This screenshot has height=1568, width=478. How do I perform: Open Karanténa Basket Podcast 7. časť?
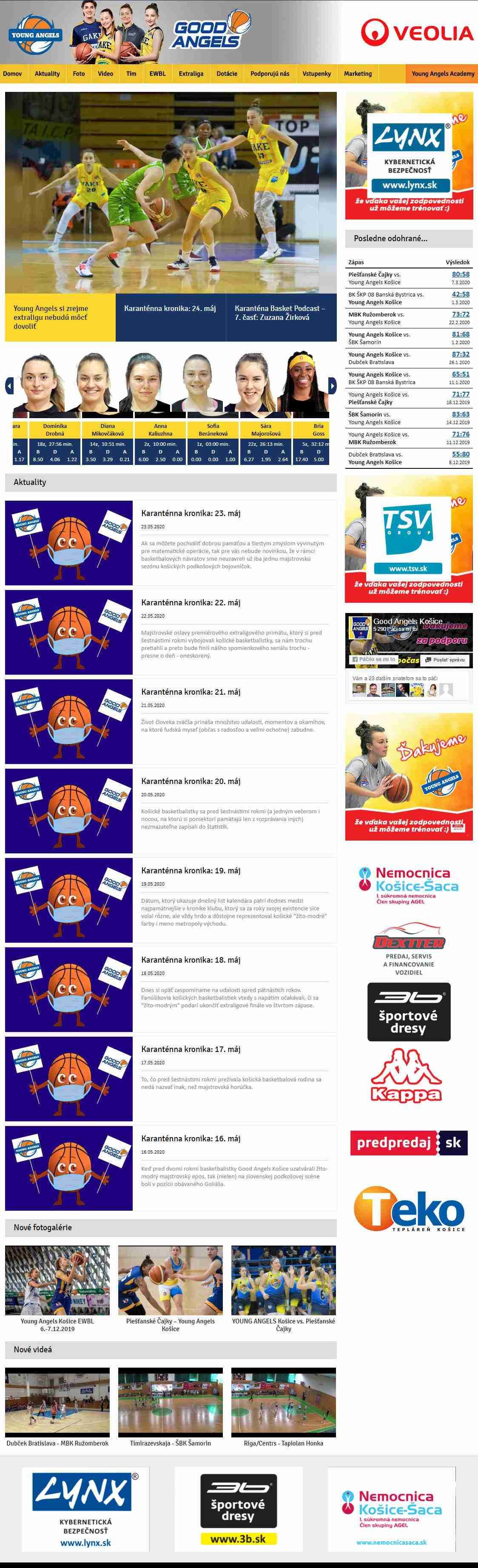[x=280, y=313]
